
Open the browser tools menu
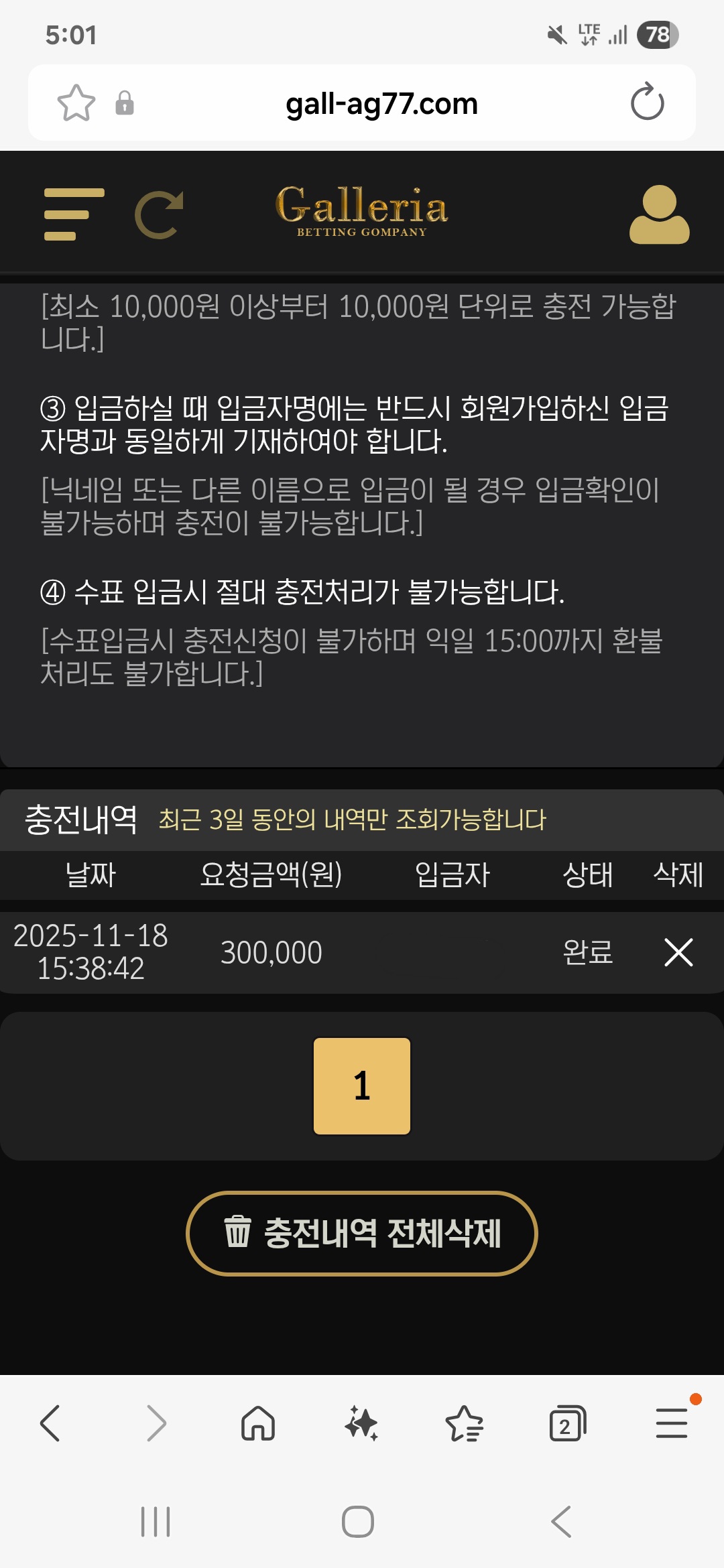(x=671, y=1423)
